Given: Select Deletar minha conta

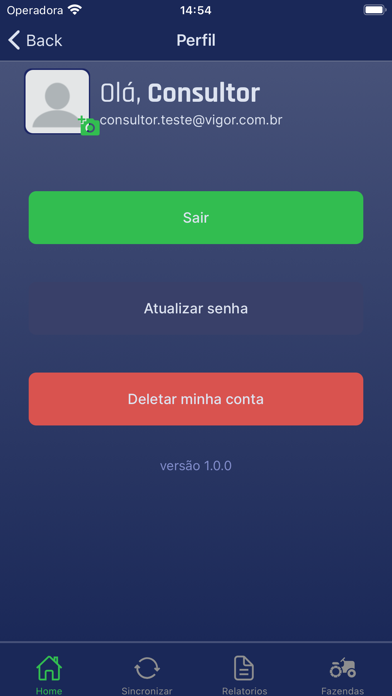Looking at the screenshot, I should [x=196, y=399].
